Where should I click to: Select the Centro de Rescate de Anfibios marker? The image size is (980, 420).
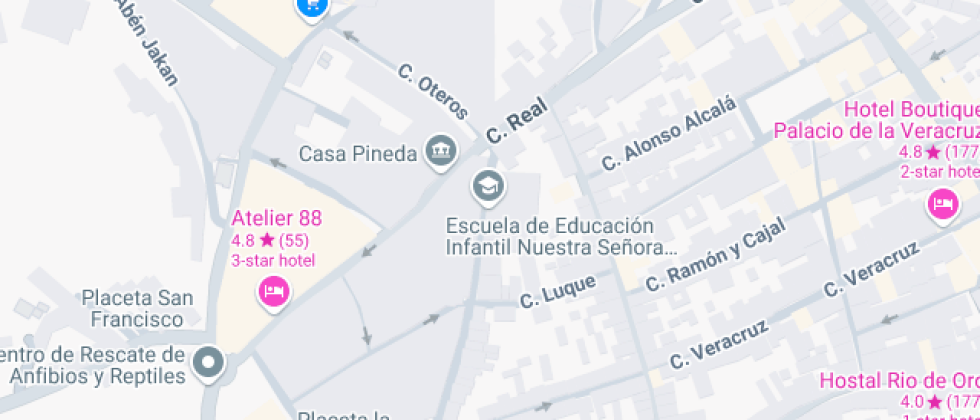click(209, 363)
